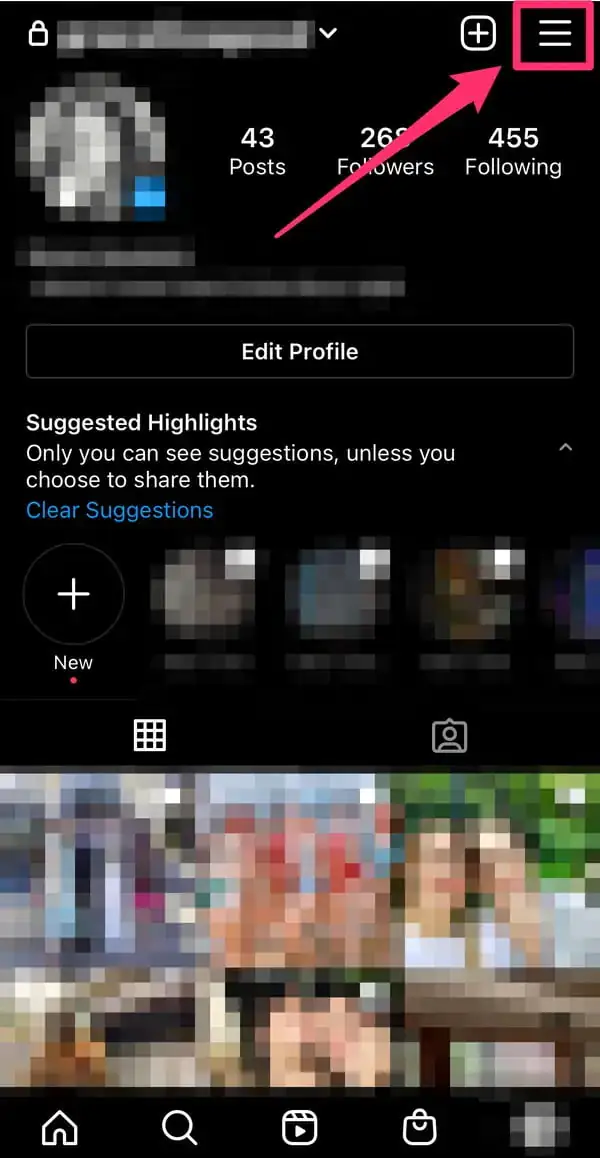Image resolution: width=600 pixels, height=1158 pixels.
Task: Tap Edit Profile button
Action: pyautogui.click(x=300, y=351)
